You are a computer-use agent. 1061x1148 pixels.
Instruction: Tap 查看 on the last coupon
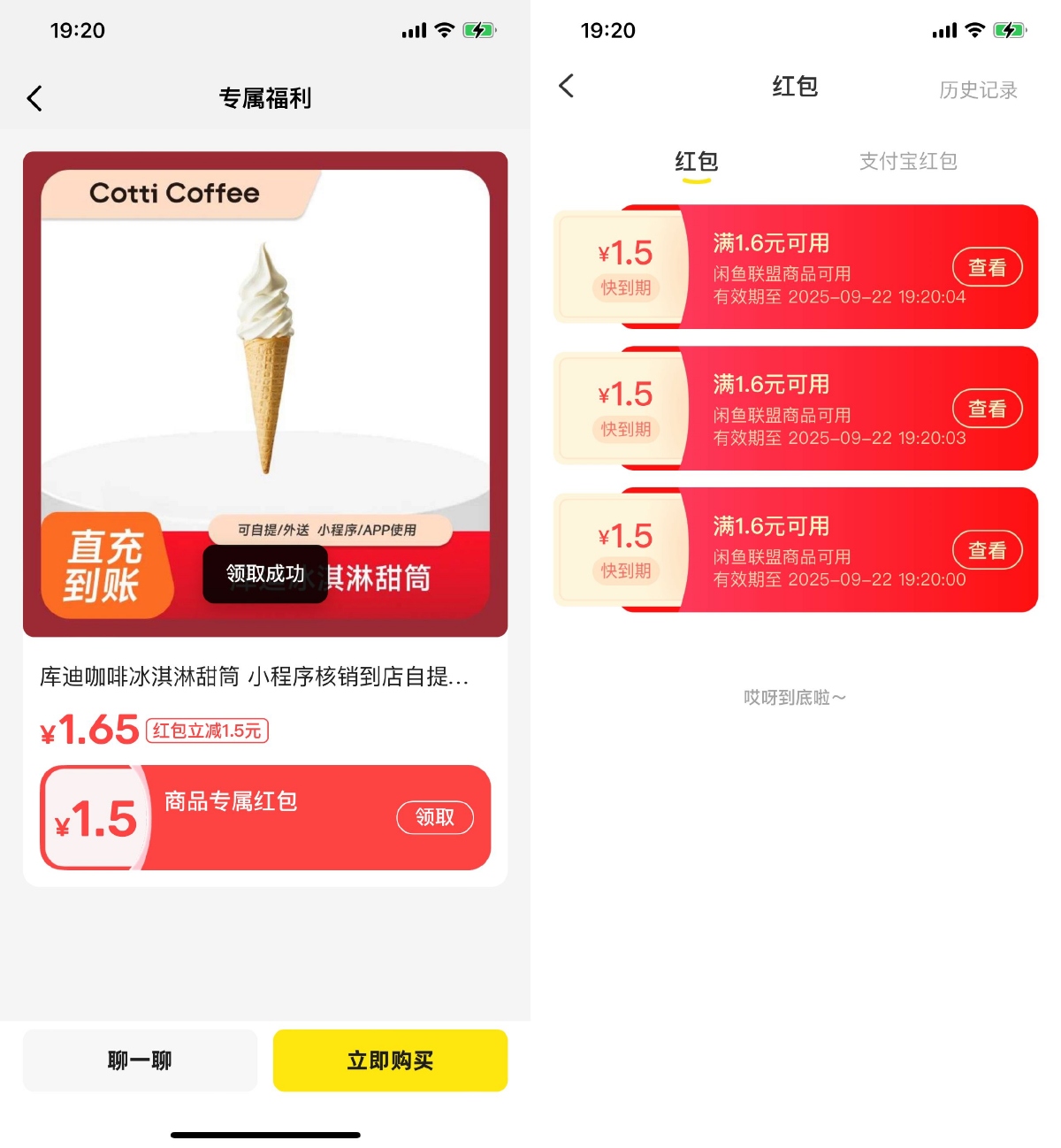click(x=988, y=549)
